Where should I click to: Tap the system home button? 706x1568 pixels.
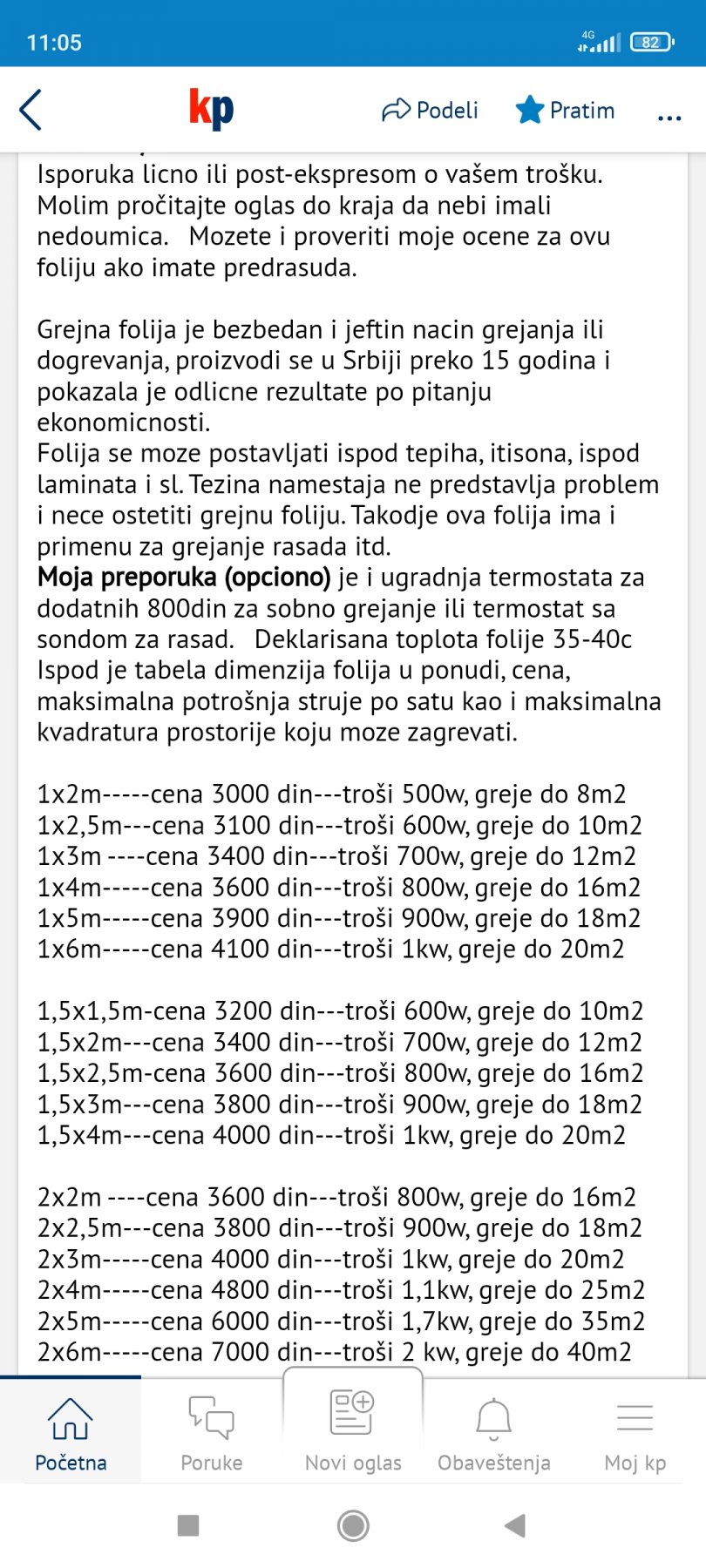click(x=353, y=1525)
